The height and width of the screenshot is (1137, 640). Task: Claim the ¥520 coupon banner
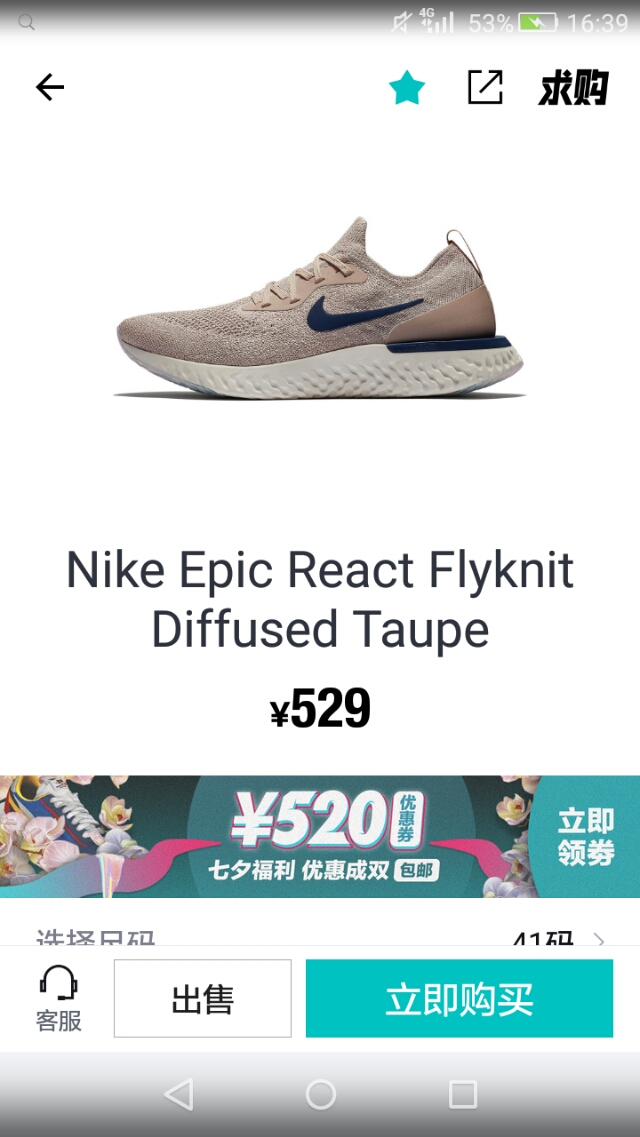584,836
